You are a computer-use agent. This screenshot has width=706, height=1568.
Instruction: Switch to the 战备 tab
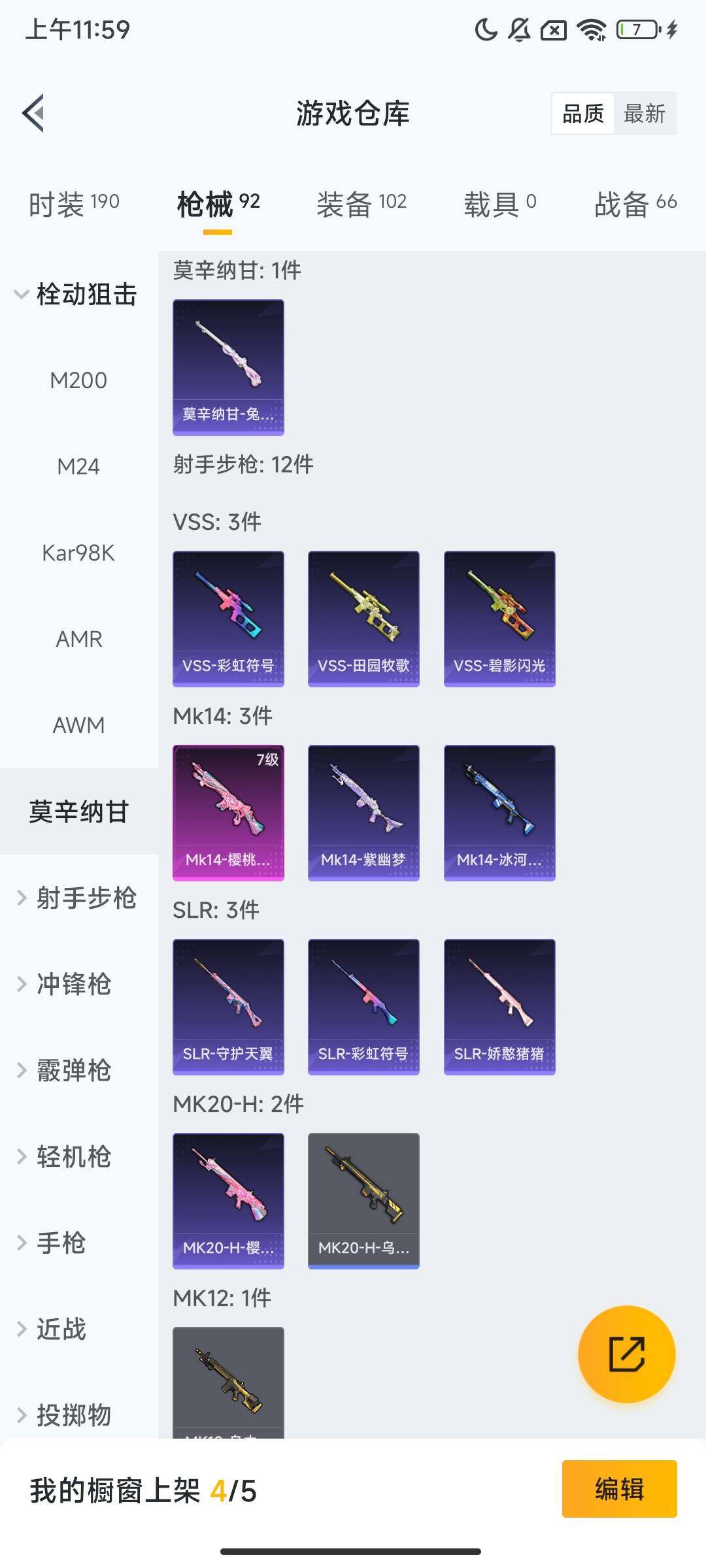click(x=619, y=204)
